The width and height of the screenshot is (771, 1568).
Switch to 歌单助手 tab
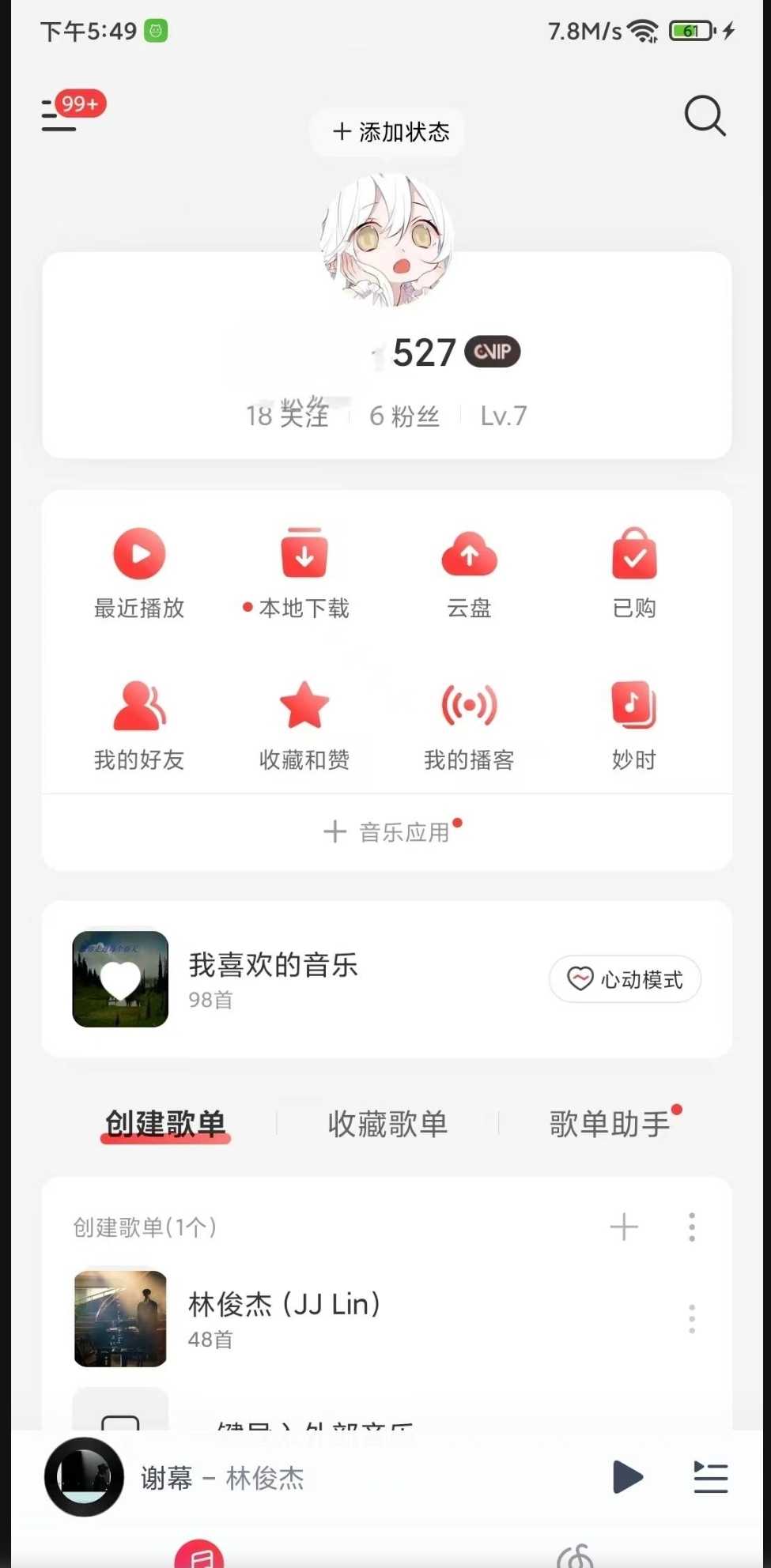610,1124
